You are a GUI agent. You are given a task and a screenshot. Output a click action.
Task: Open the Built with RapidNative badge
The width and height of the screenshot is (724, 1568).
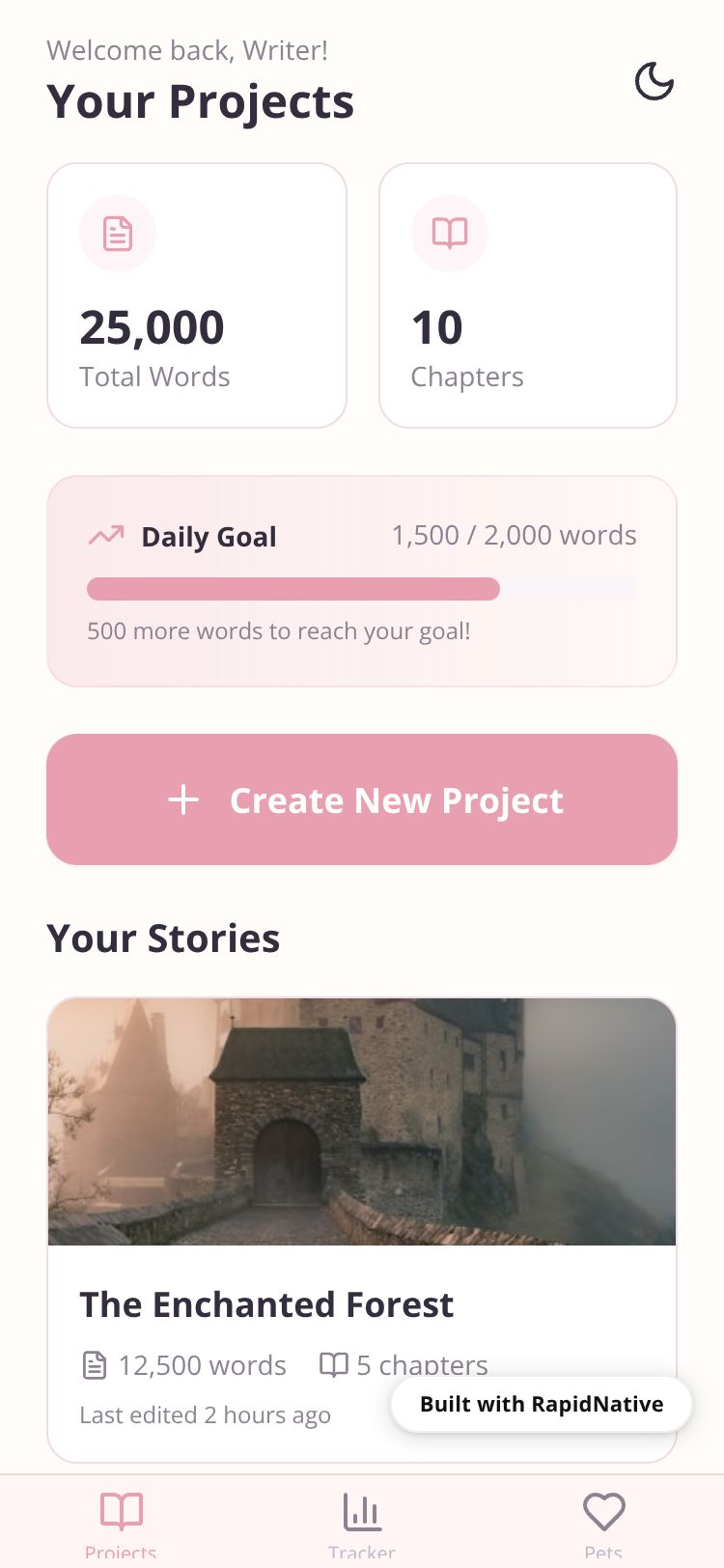pos(541,1404)
